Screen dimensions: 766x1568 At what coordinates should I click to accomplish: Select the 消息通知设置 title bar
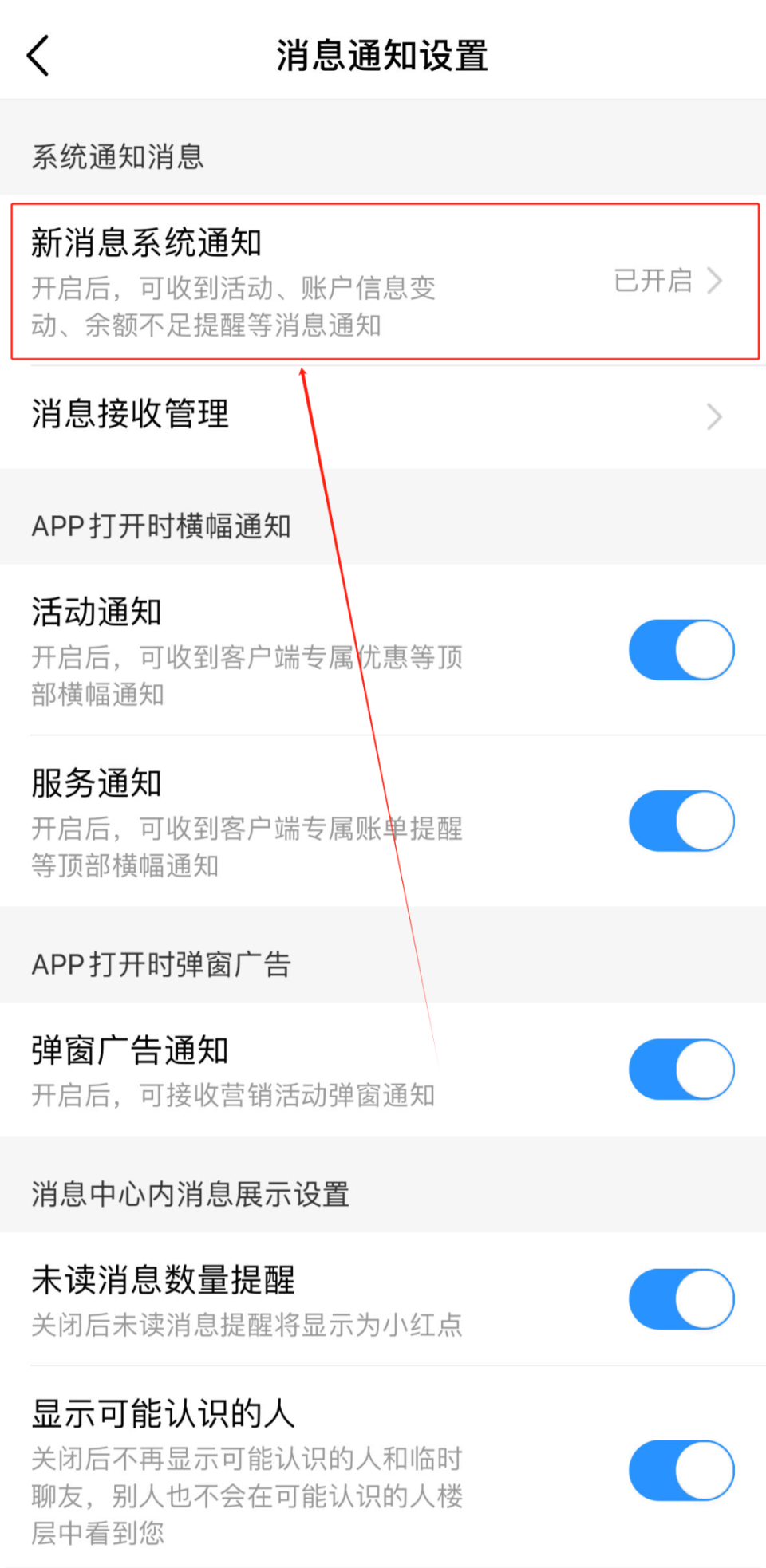[x=381, y=56]
